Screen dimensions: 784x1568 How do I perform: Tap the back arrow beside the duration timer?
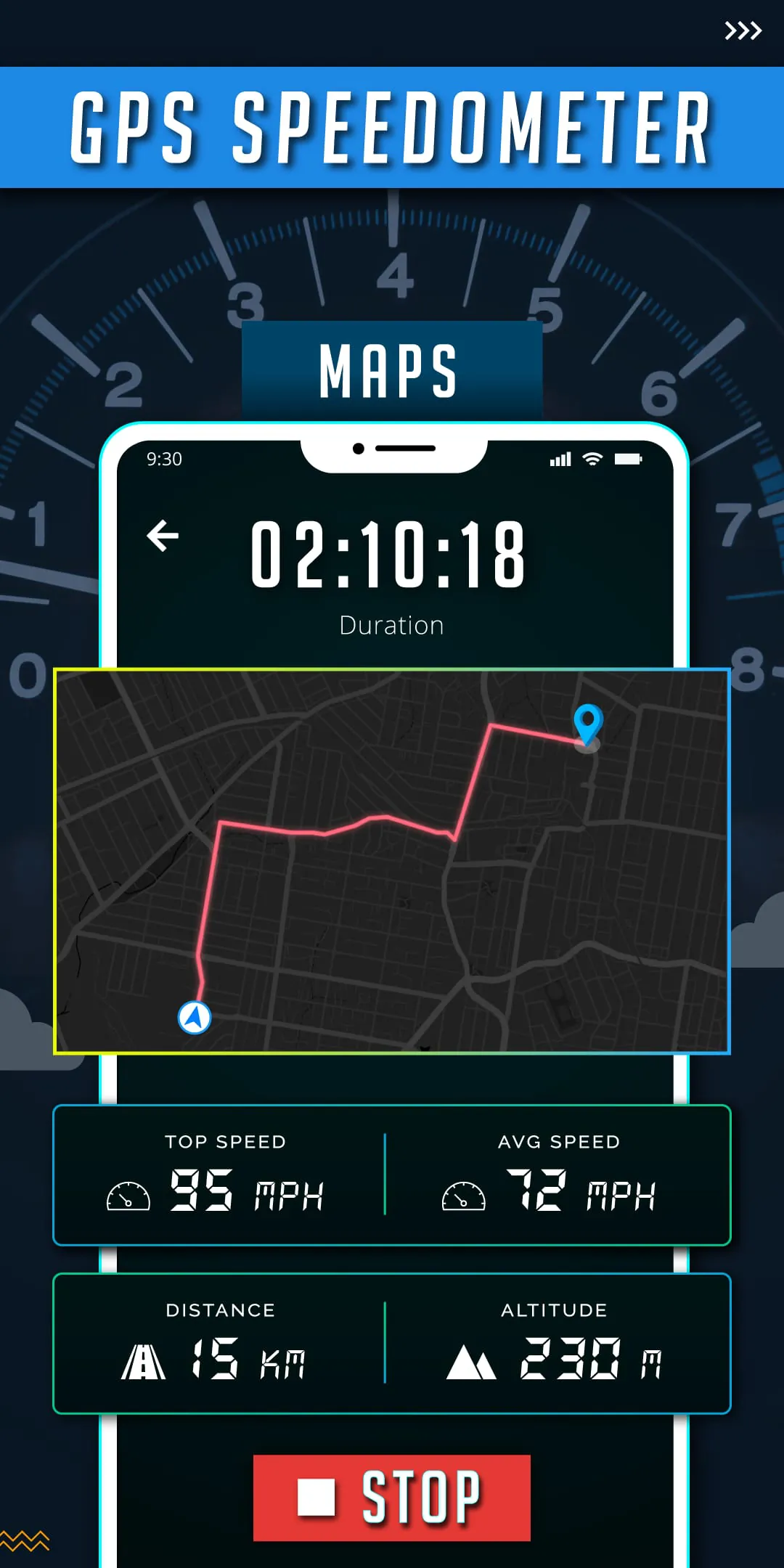163,534
